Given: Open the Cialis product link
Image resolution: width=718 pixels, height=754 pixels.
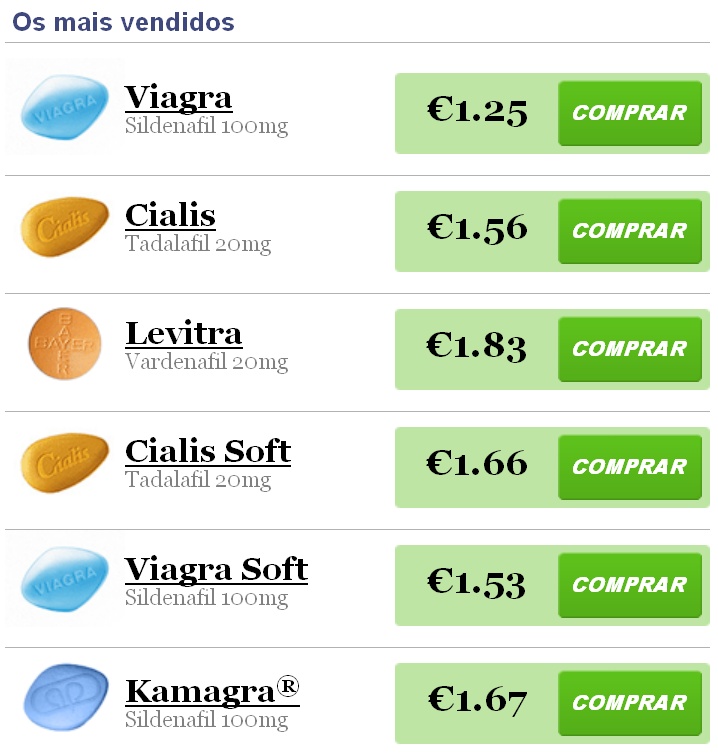Looking at the screenshot, I should (170, 216).
